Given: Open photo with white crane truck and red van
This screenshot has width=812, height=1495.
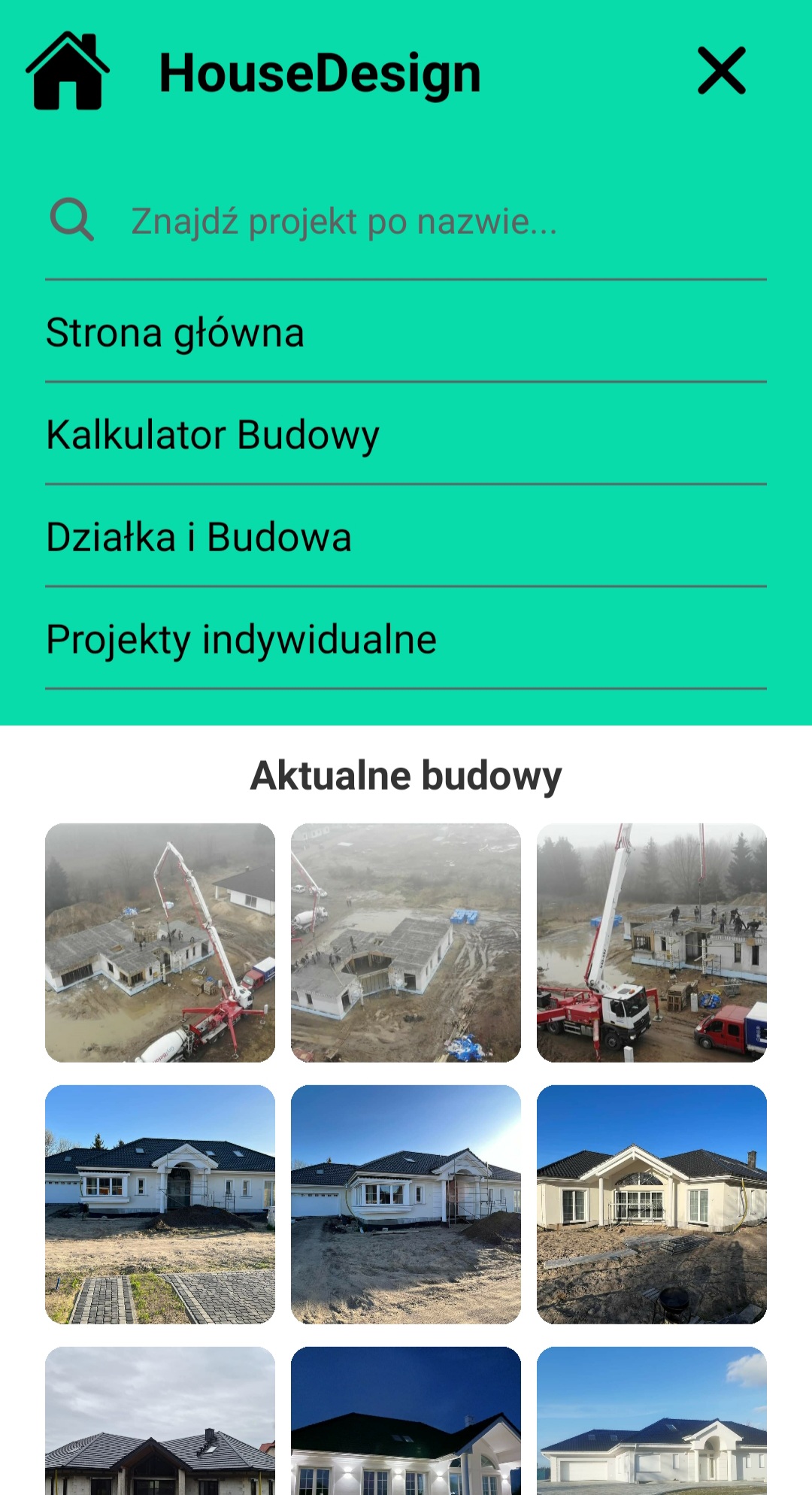Looking at the screenshot, I should [652, 942].
